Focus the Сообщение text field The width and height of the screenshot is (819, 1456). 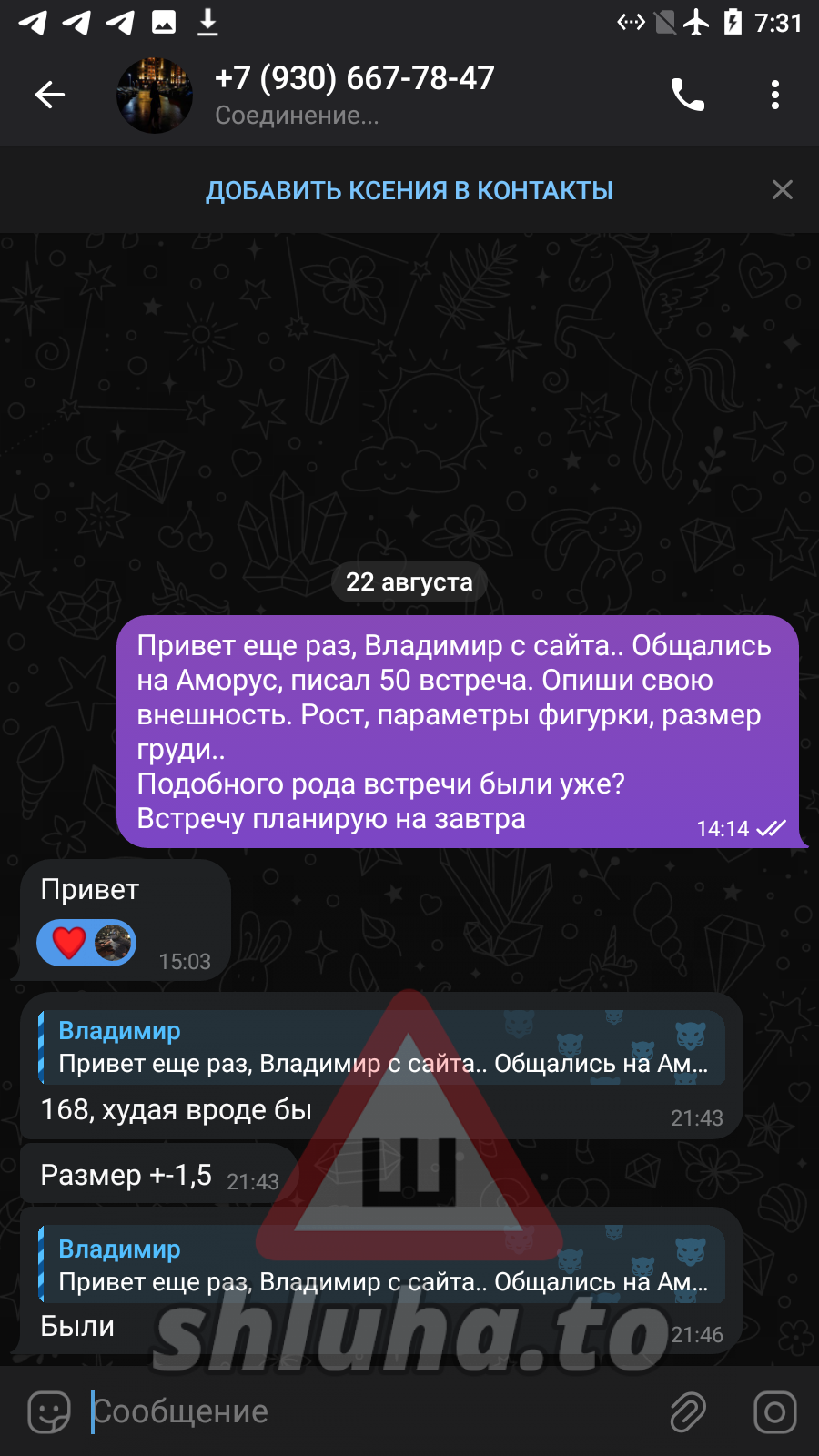pos(364,1411)
